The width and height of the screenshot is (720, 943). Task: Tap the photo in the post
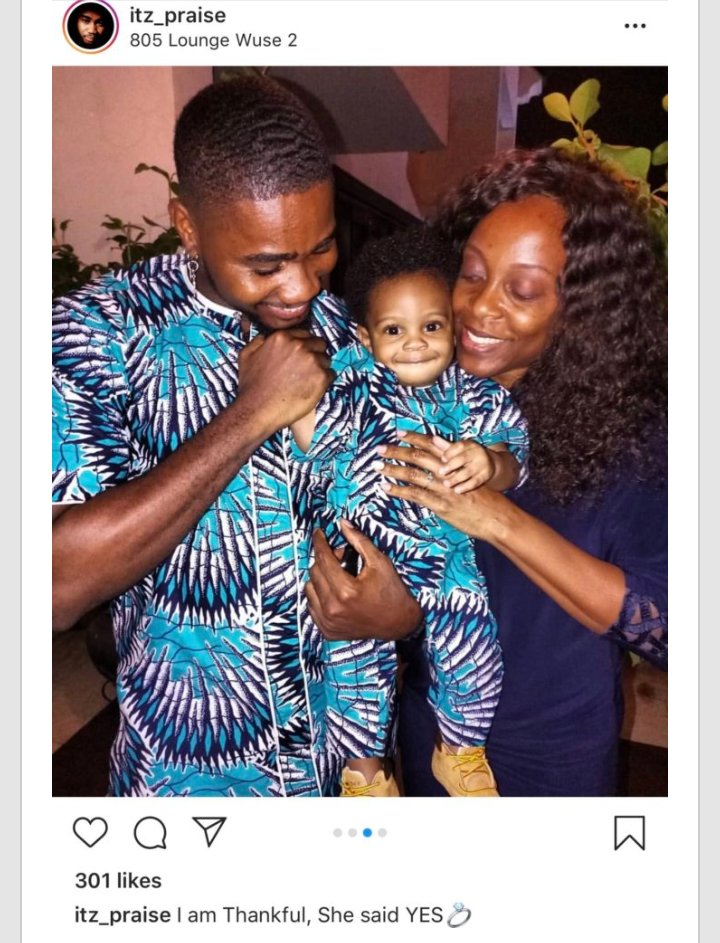pyautogui.click(x=360, y=431)
